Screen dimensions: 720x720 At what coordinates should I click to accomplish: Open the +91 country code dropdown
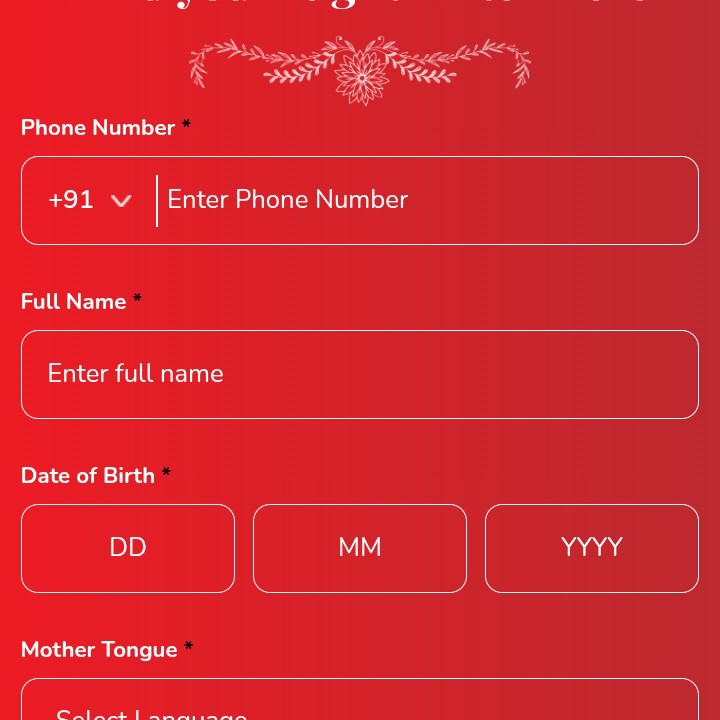[x=90, y=200]
